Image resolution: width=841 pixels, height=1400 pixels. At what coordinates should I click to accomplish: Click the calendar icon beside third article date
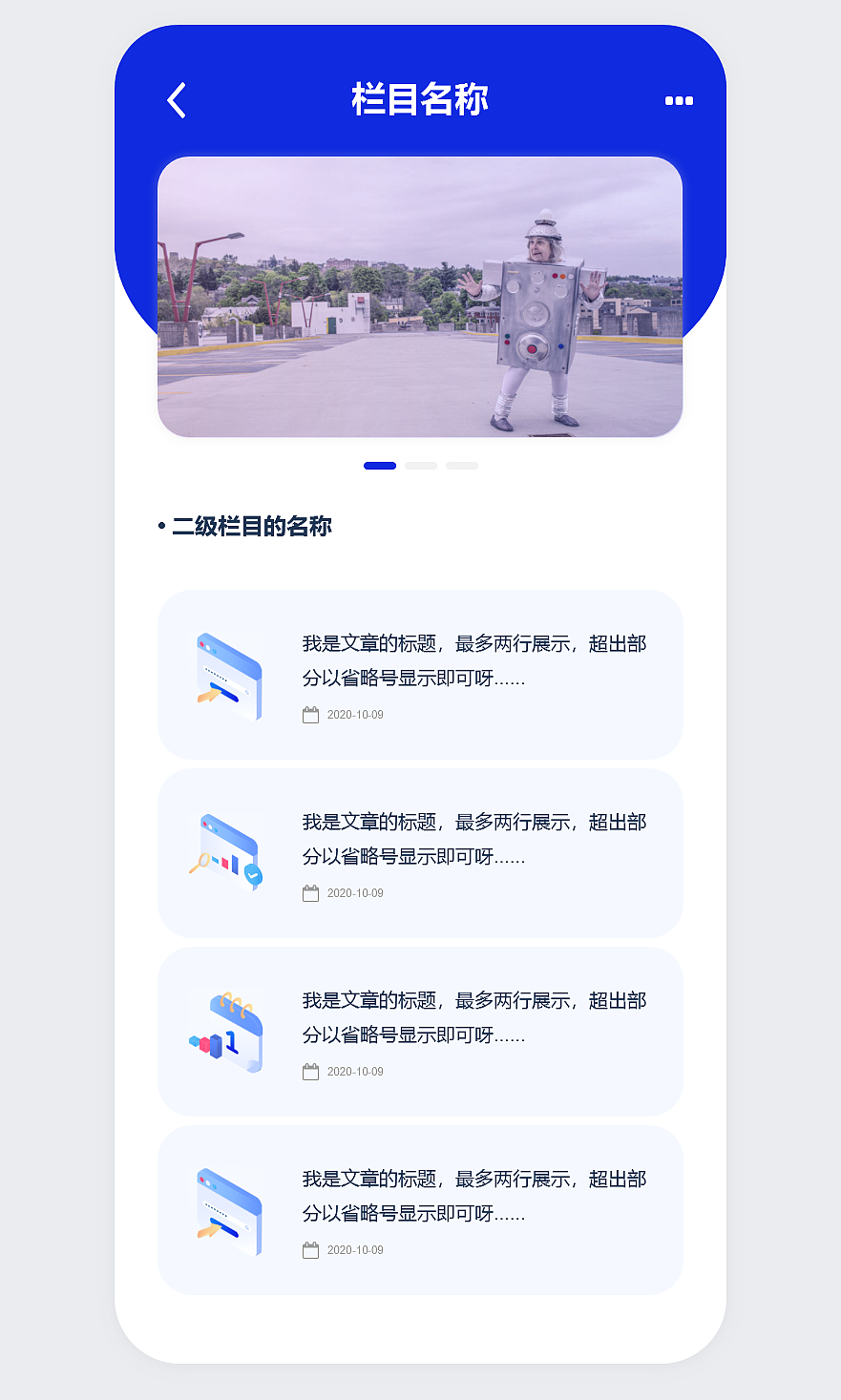click(x=310, y=1071)
